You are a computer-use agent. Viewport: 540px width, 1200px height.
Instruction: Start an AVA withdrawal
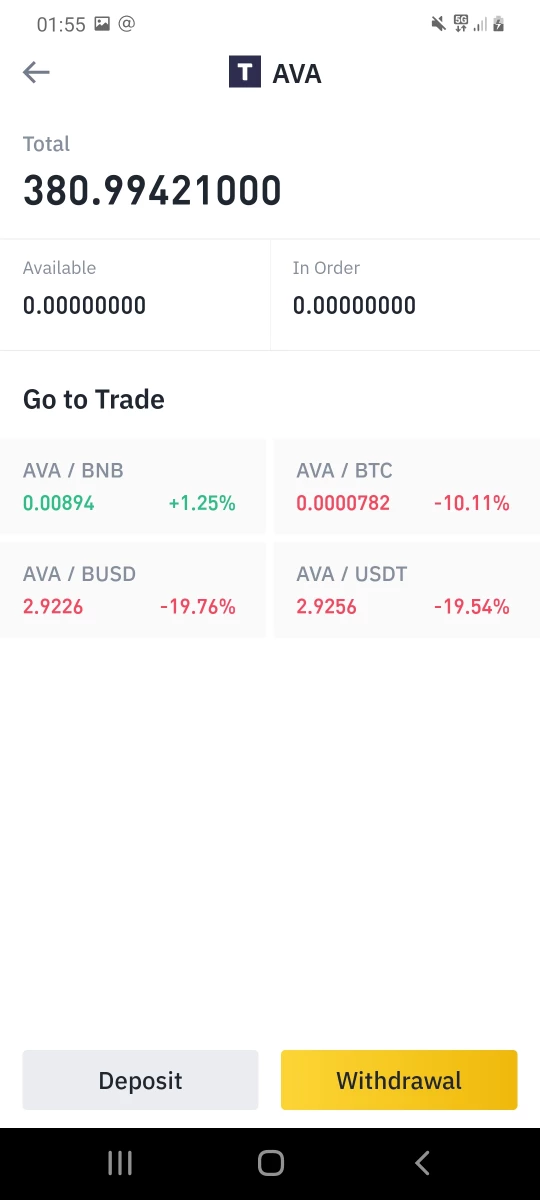(x=399, y=1080)
